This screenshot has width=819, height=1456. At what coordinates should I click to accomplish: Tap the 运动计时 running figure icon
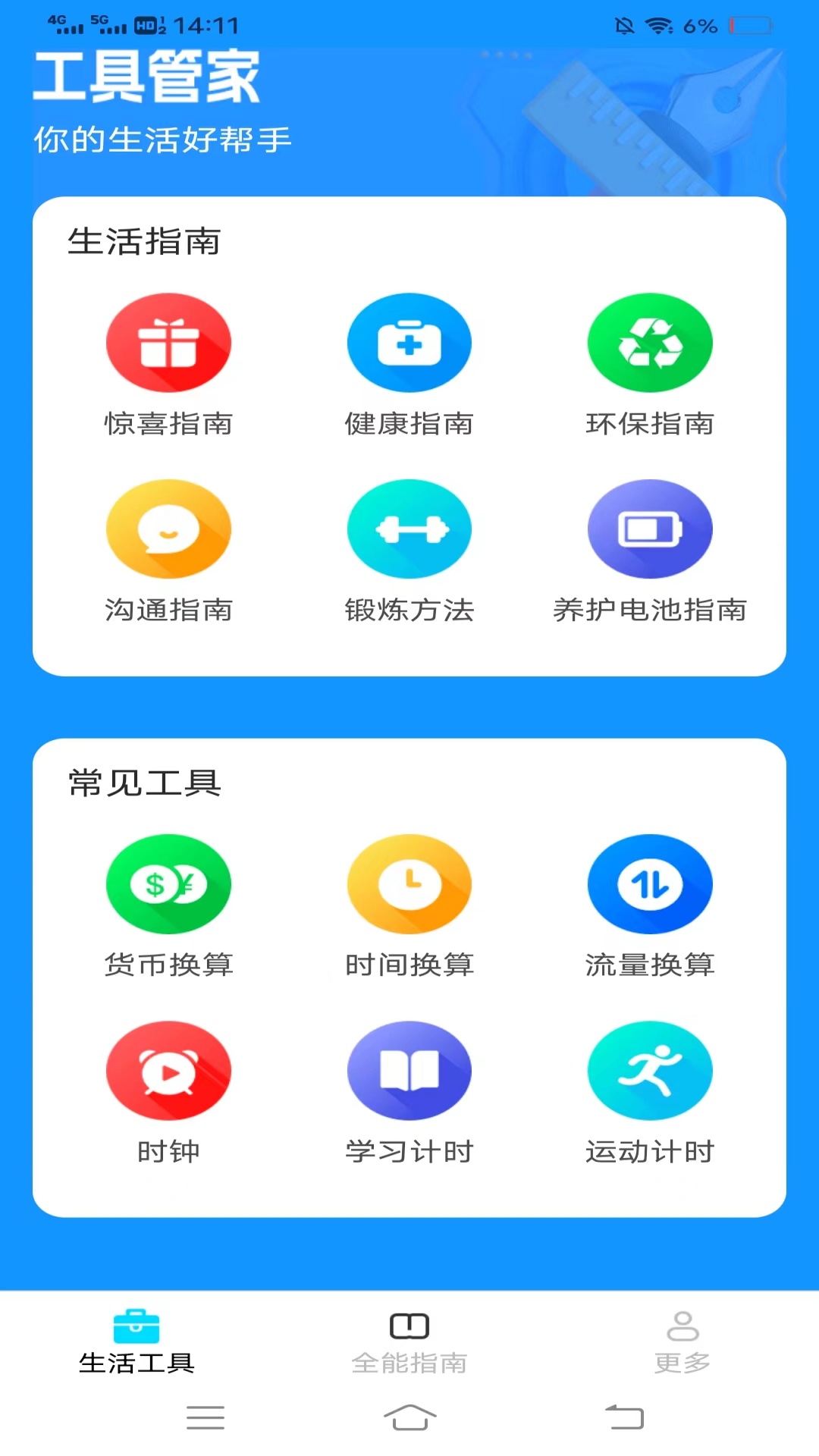pyautogui.click(x=649, y=1070)
